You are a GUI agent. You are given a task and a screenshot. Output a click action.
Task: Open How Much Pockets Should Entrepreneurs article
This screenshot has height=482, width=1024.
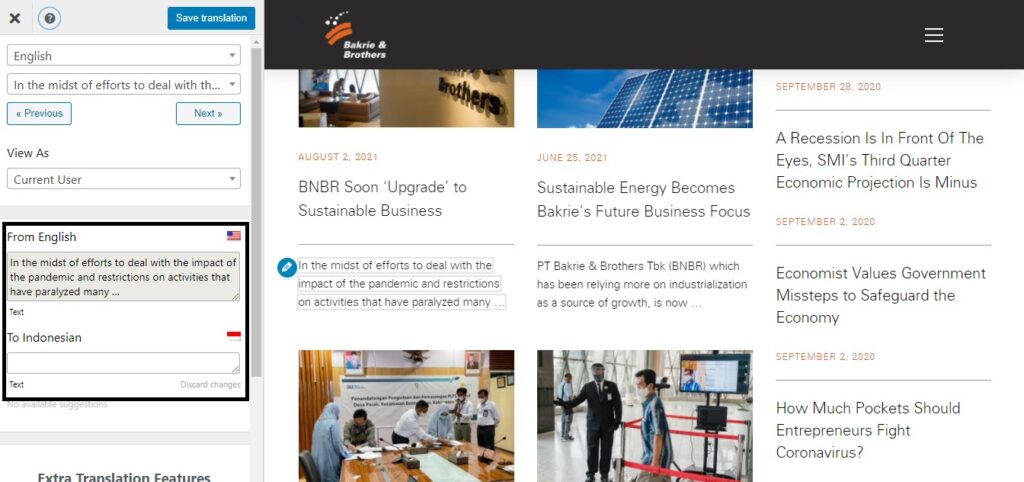pyautogui.click(x=868, y=430)
